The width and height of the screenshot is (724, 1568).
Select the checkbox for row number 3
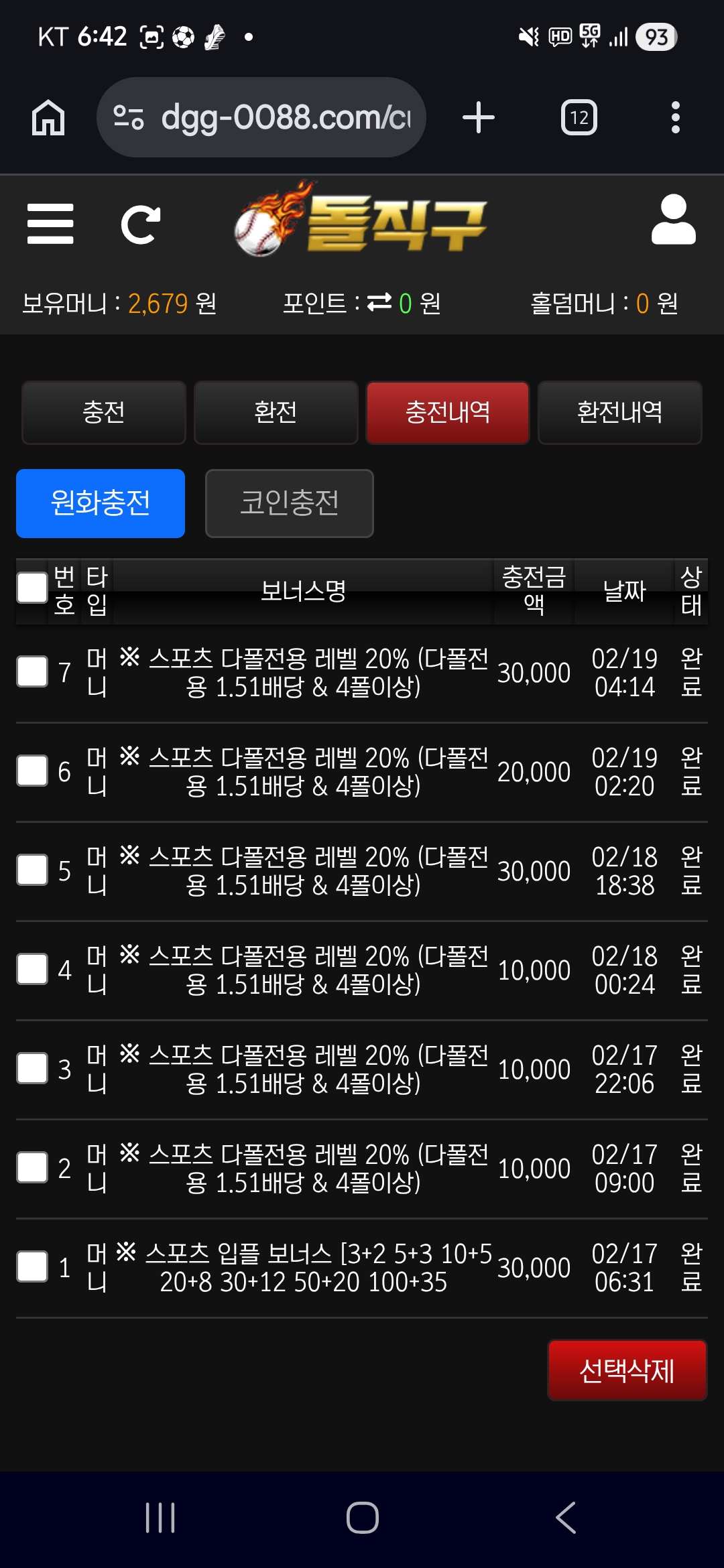tap(32, 1068)
